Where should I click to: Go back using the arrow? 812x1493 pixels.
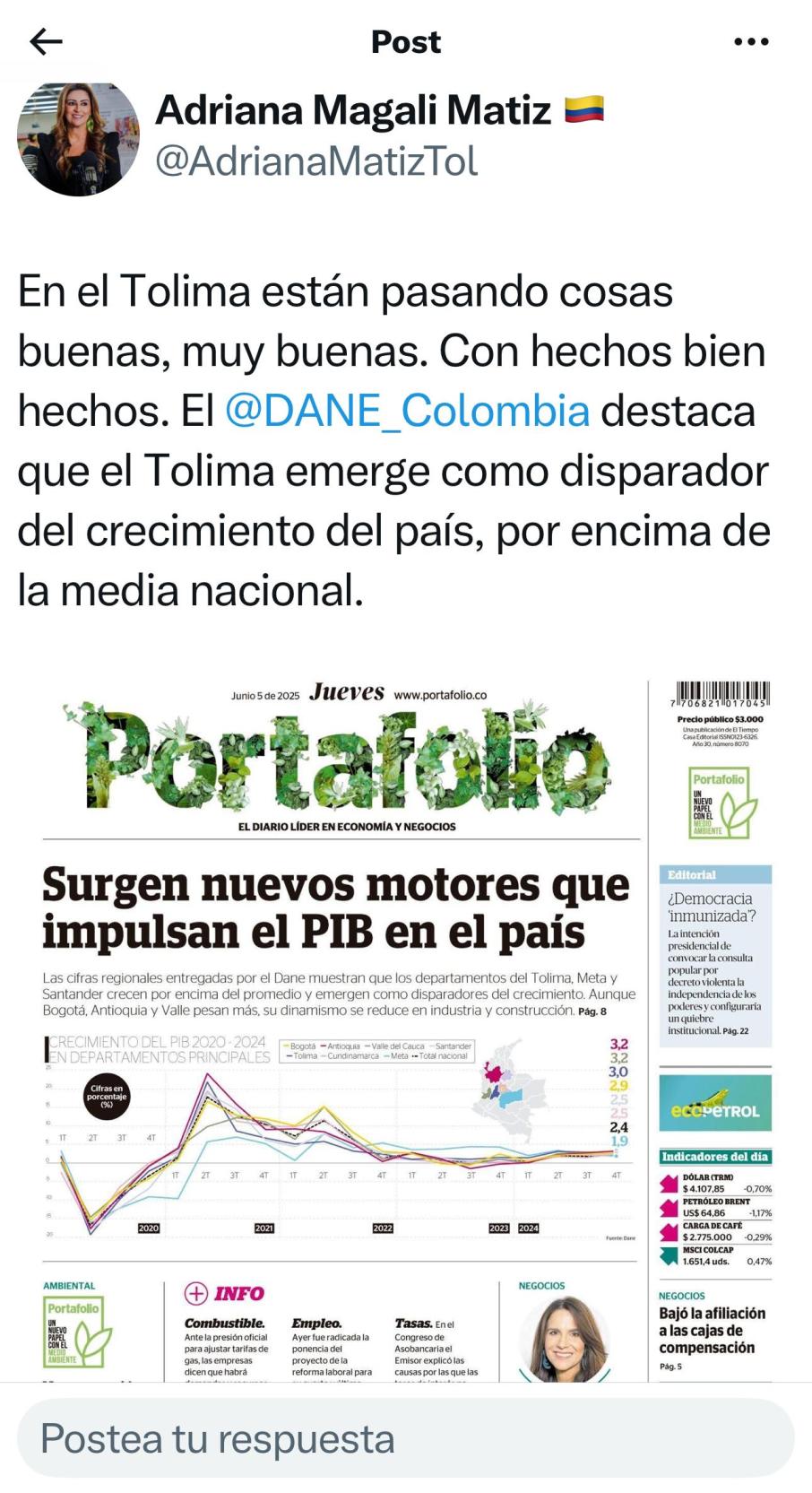[46, 41]
